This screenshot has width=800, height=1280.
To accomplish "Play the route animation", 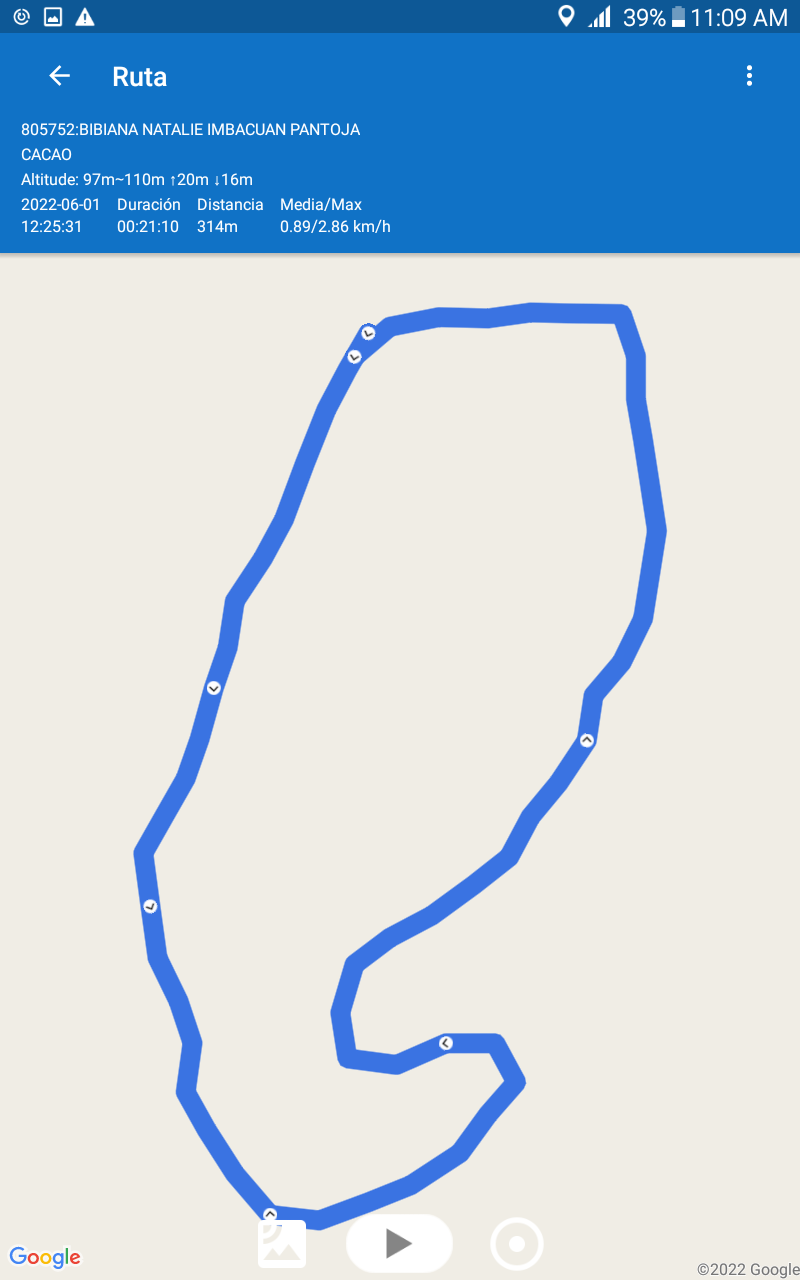I will click(399, 1243).
